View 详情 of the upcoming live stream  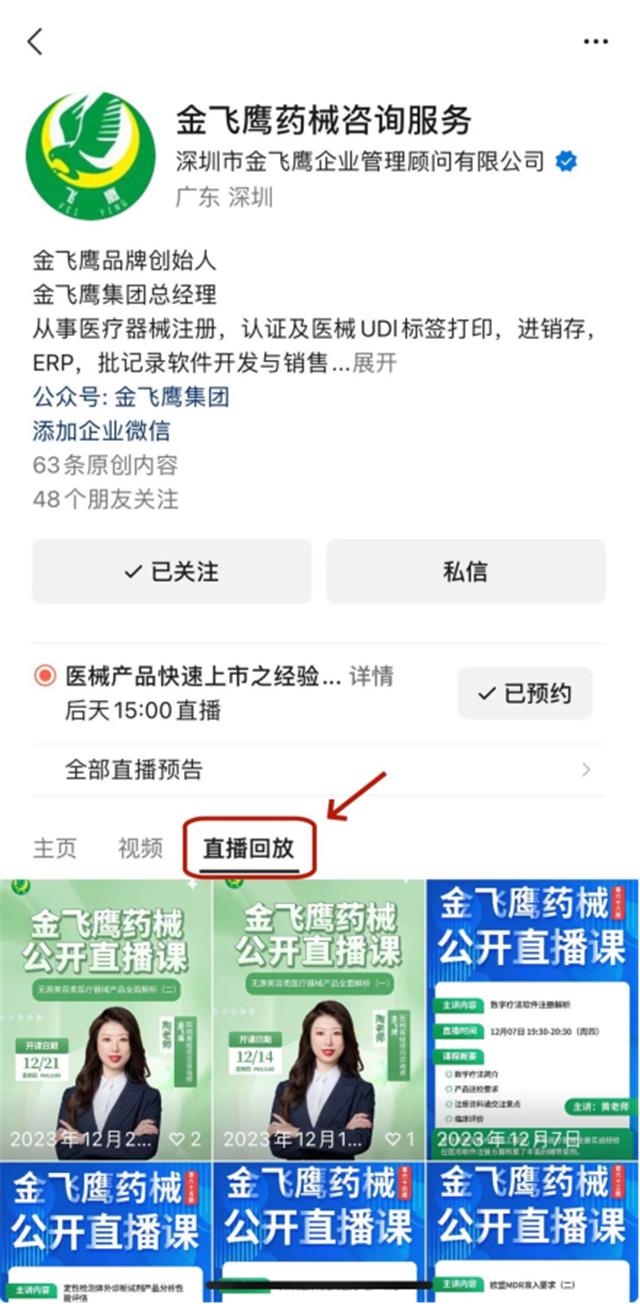pyautogui.click(x=371, y=677)
